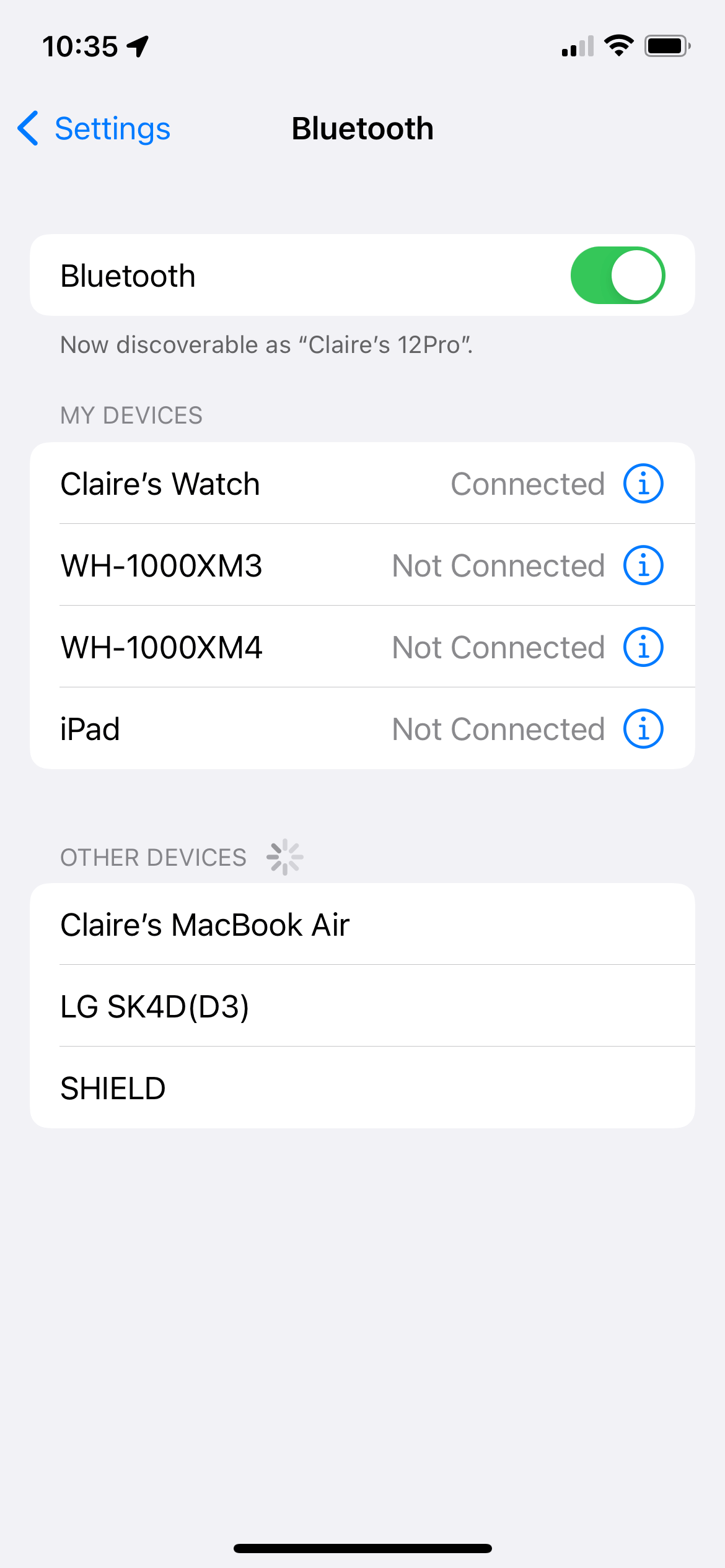Click the back chevron to Settings
The image size is (725, 1568).
(x=27, y=128)
